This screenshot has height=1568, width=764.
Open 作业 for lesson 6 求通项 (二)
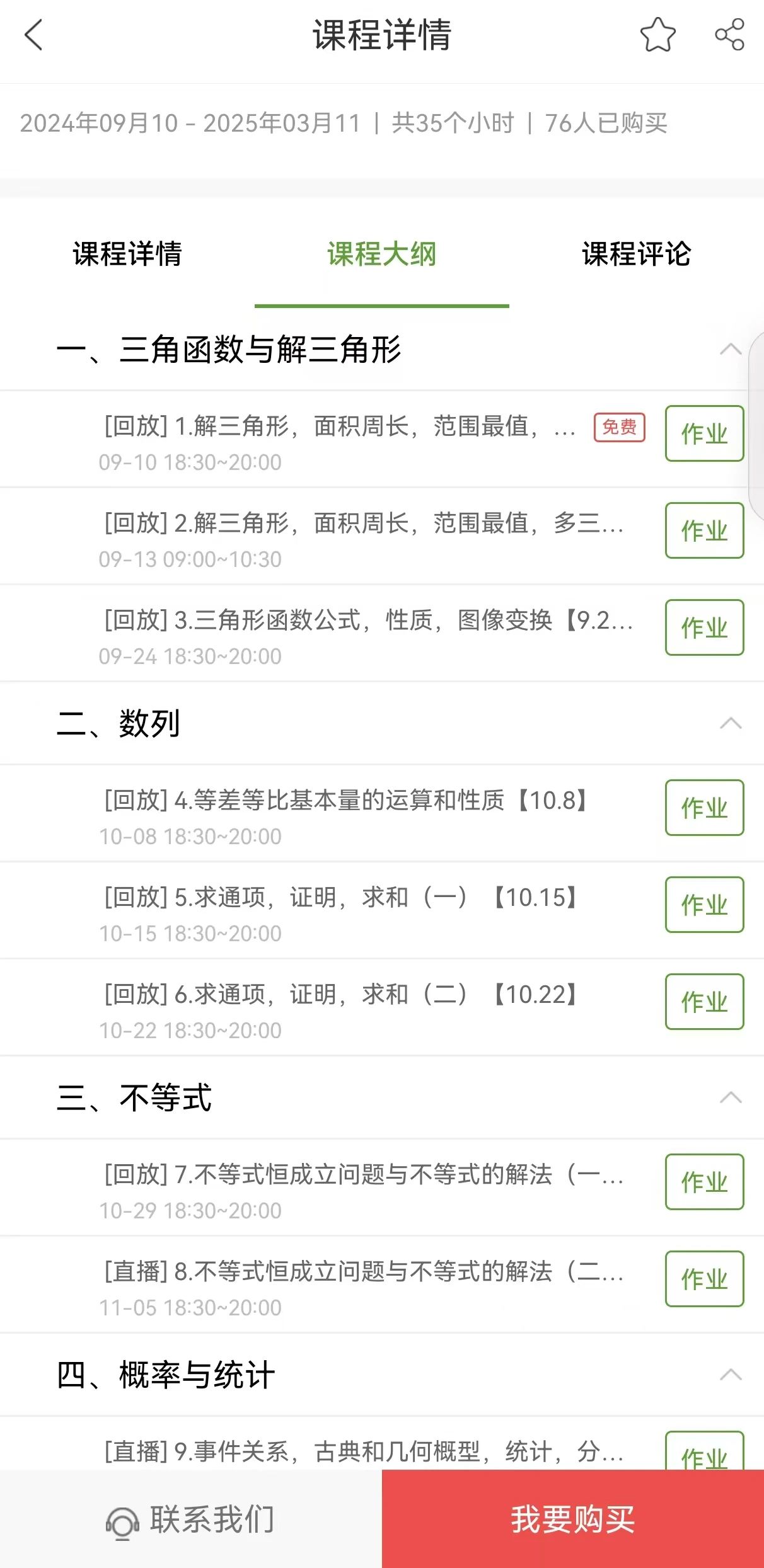pyautogui.click(x=704, y=1002)
